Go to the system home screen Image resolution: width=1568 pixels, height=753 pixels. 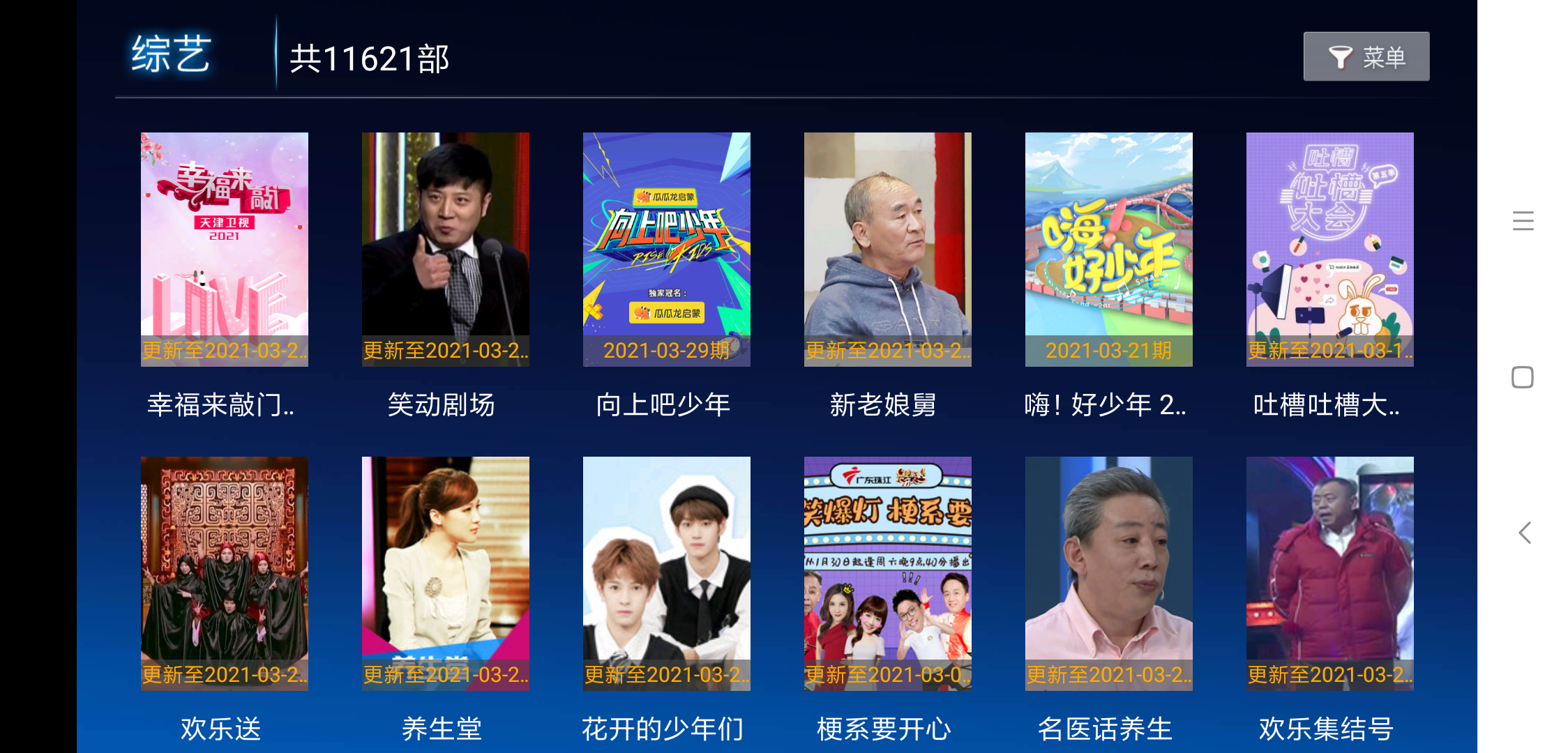[x=1523, y=377]
